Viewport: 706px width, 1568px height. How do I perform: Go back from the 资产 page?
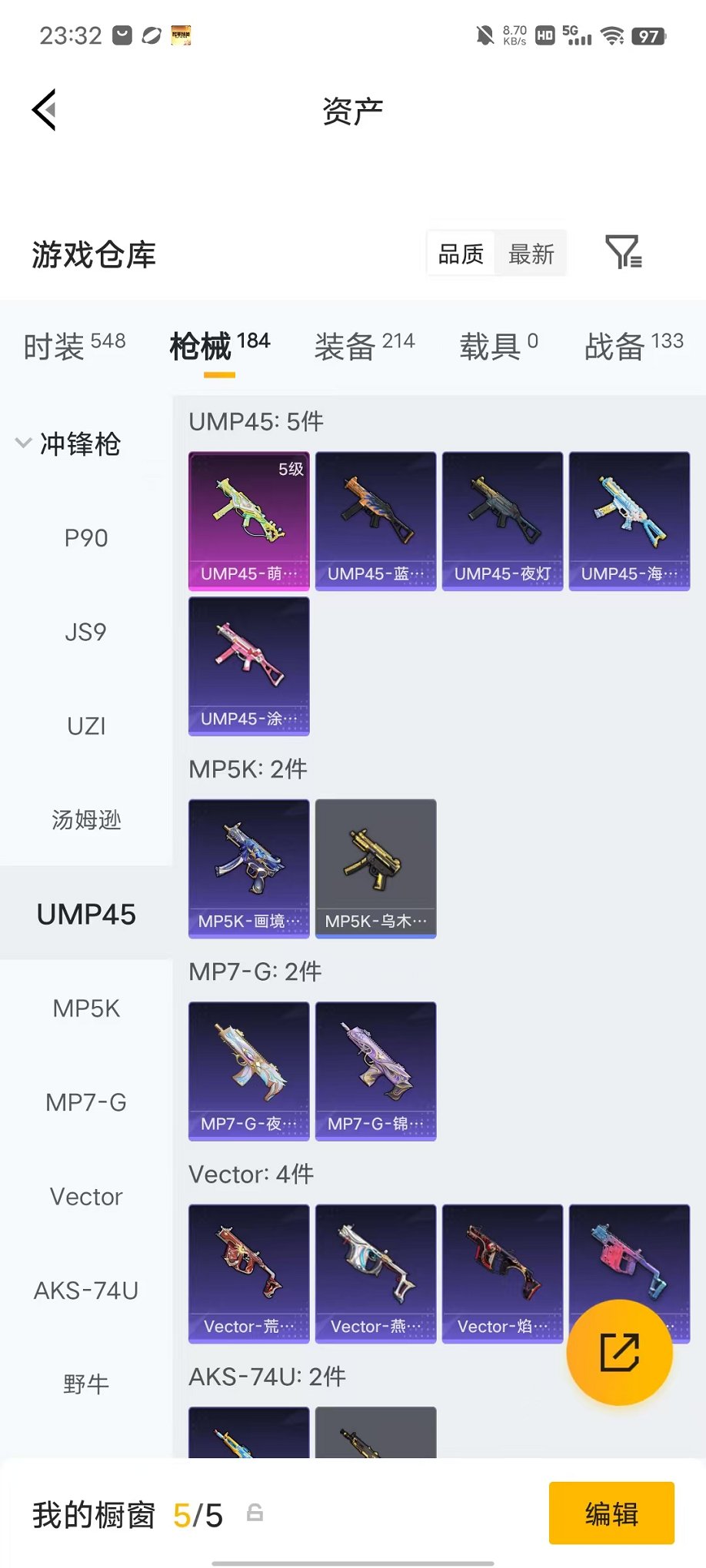click(x=45, y=110)
